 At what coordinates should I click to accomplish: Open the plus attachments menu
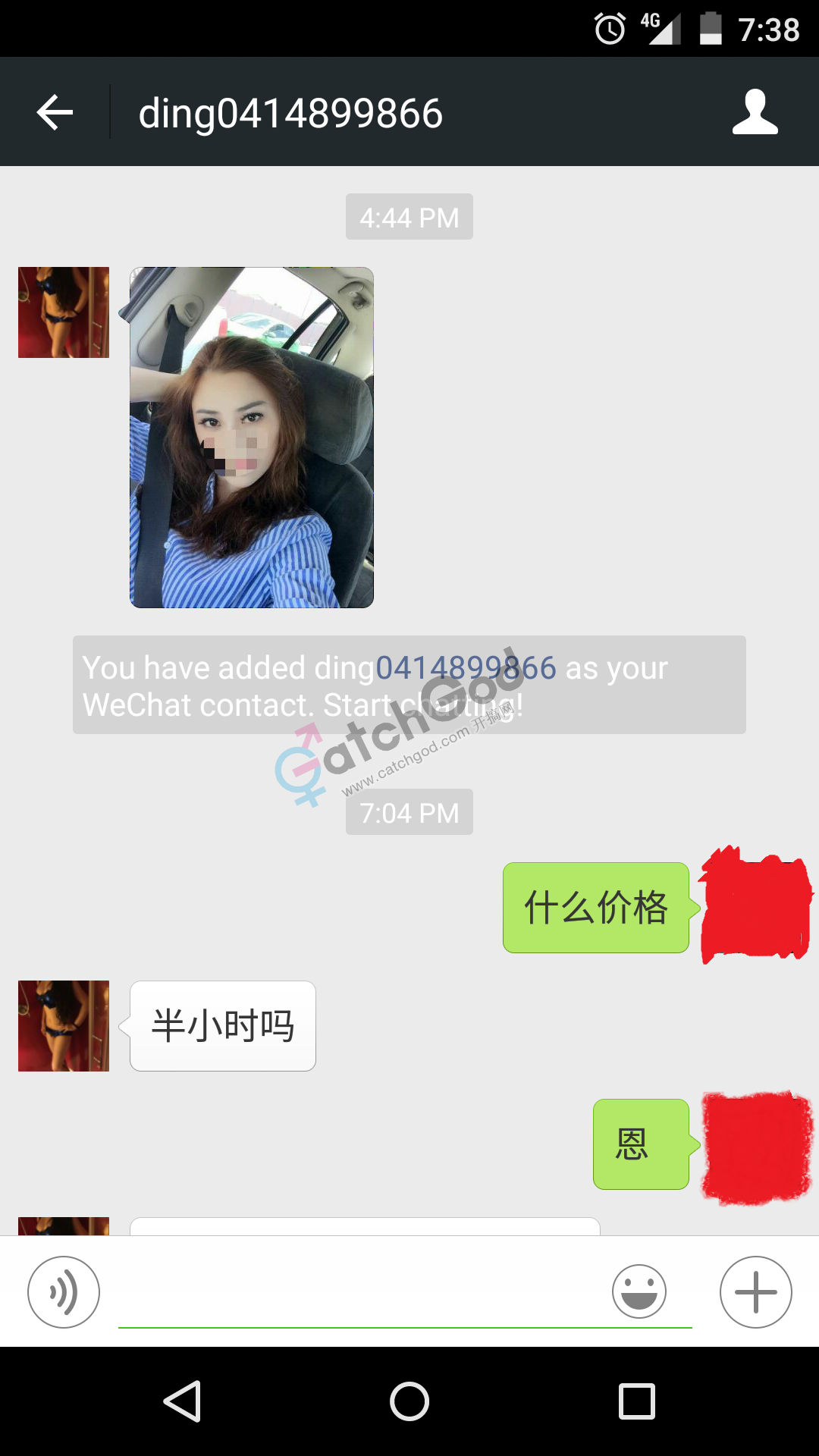[x=755, y=1291]
